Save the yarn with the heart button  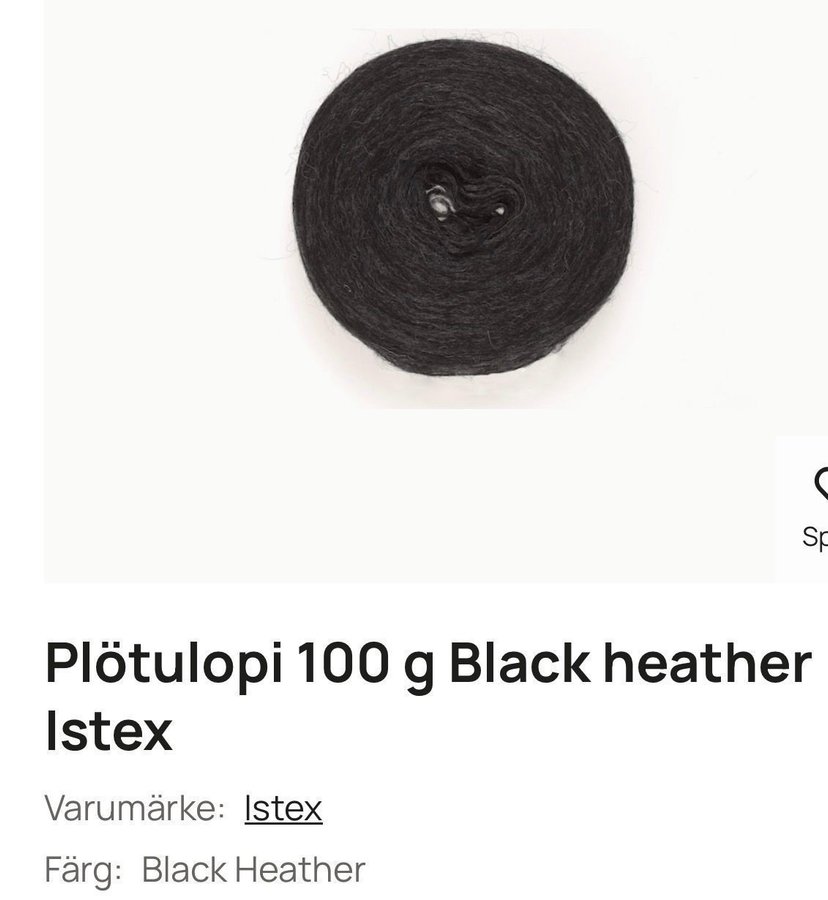click(818, 486)
